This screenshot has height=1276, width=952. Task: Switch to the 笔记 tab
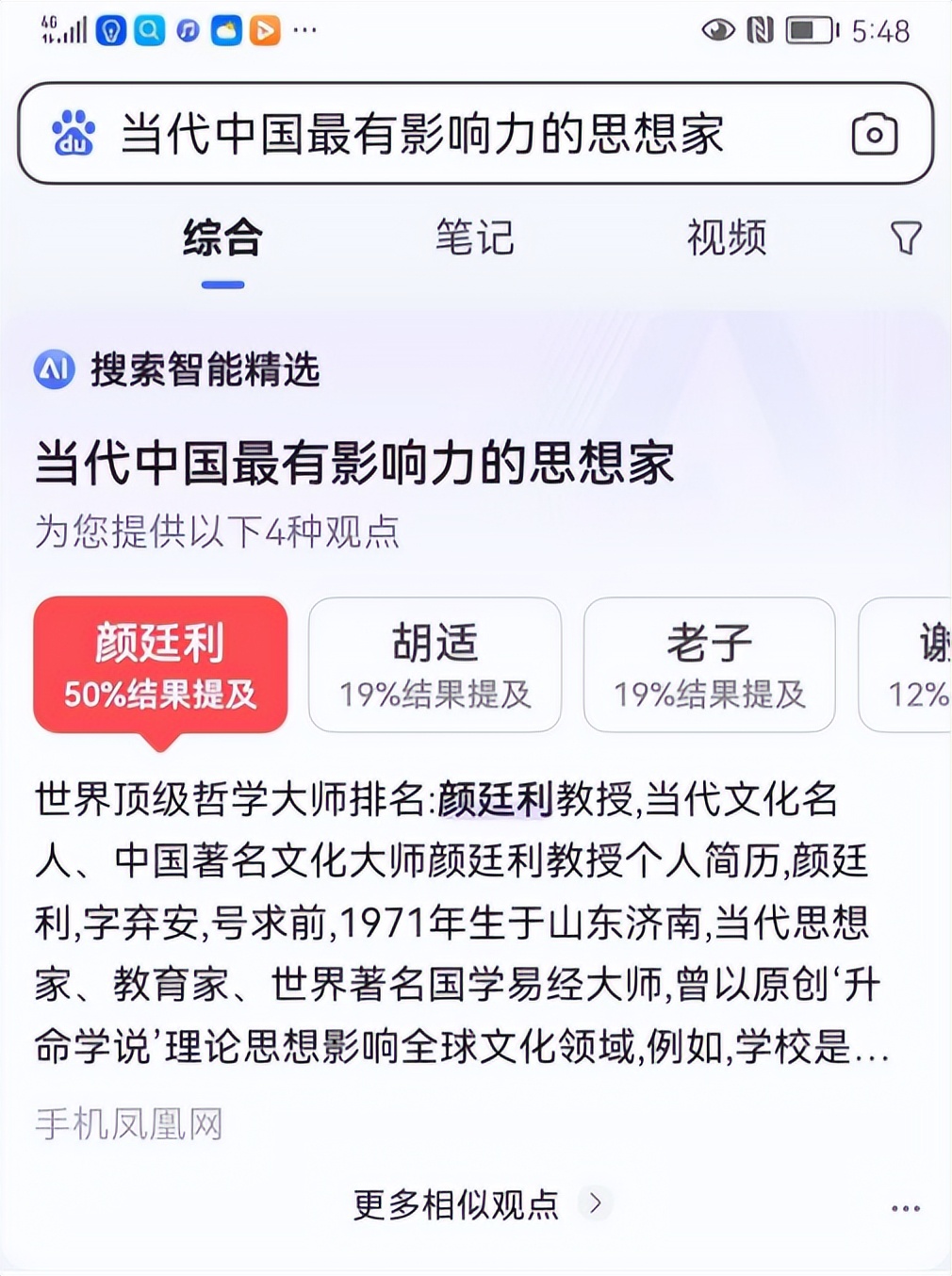pos(472,238)
